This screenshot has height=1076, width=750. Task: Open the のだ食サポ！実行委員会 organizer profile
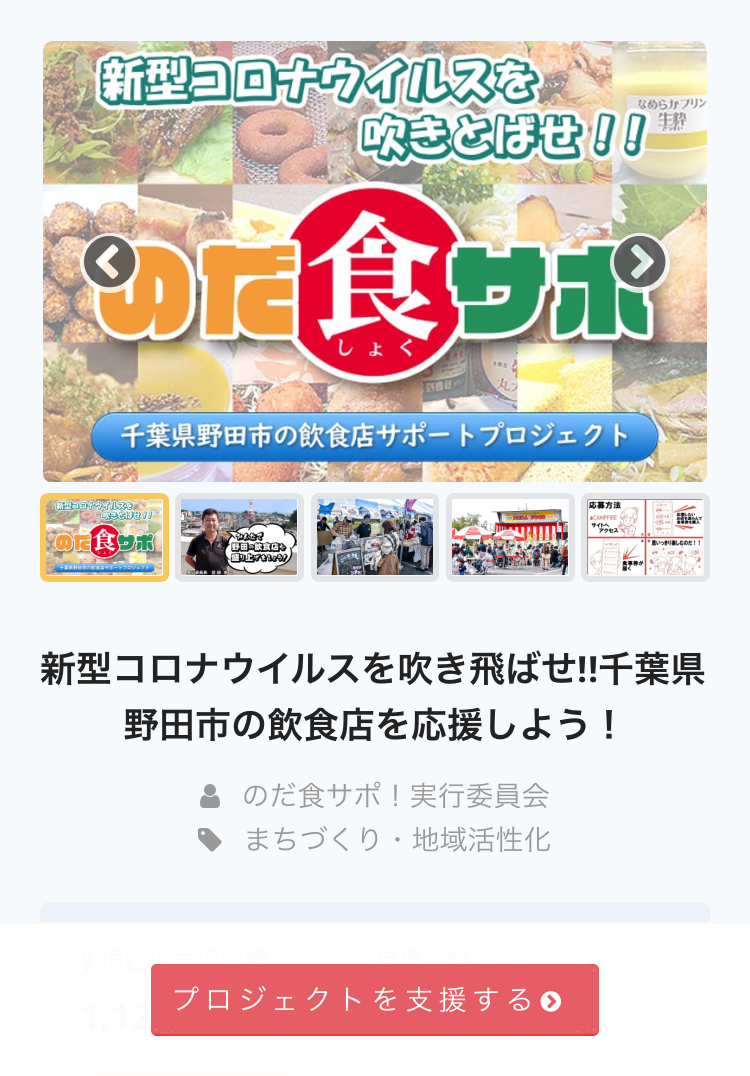(395, 796)
